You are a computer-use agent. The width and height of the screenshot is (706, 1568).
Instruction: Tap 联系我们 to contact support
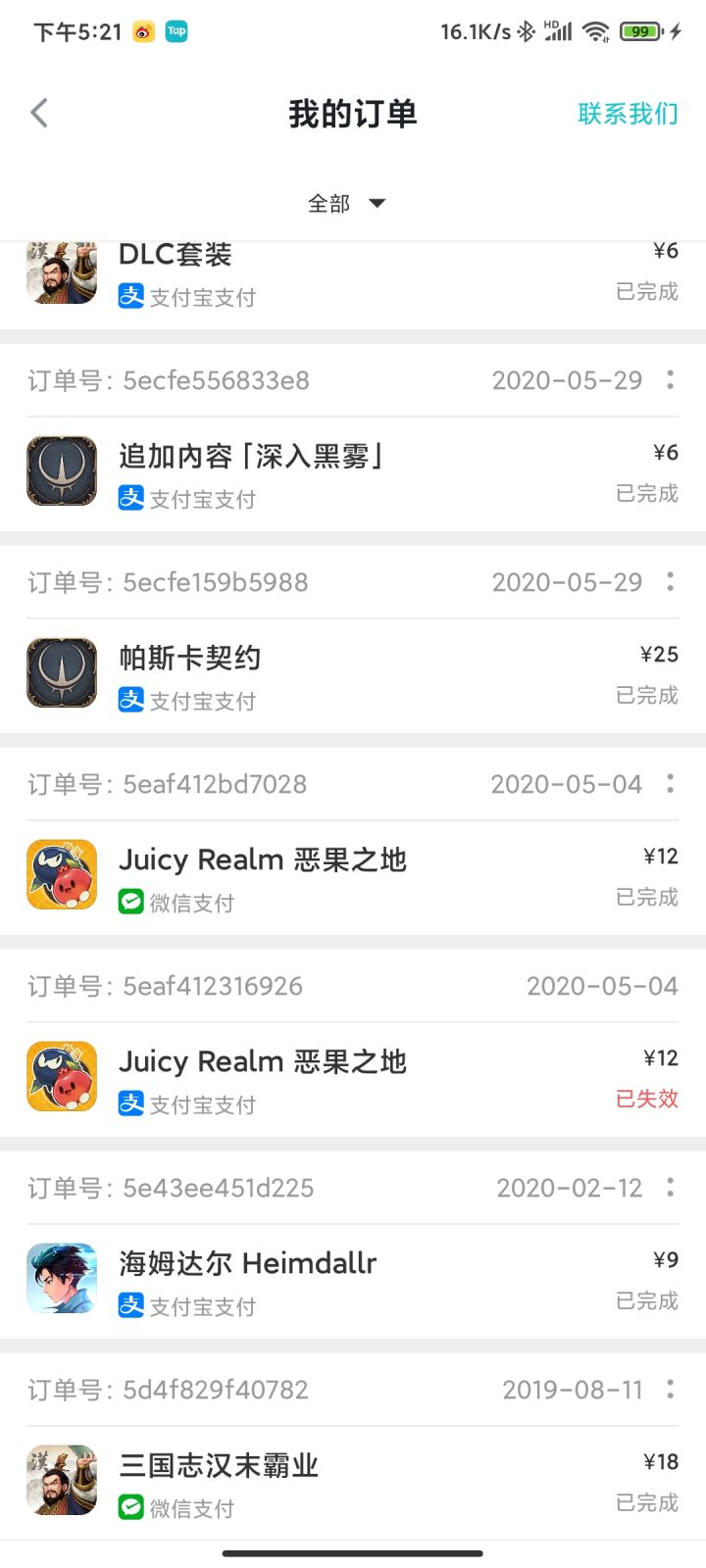pyautogui.click(x=628, y=114)
